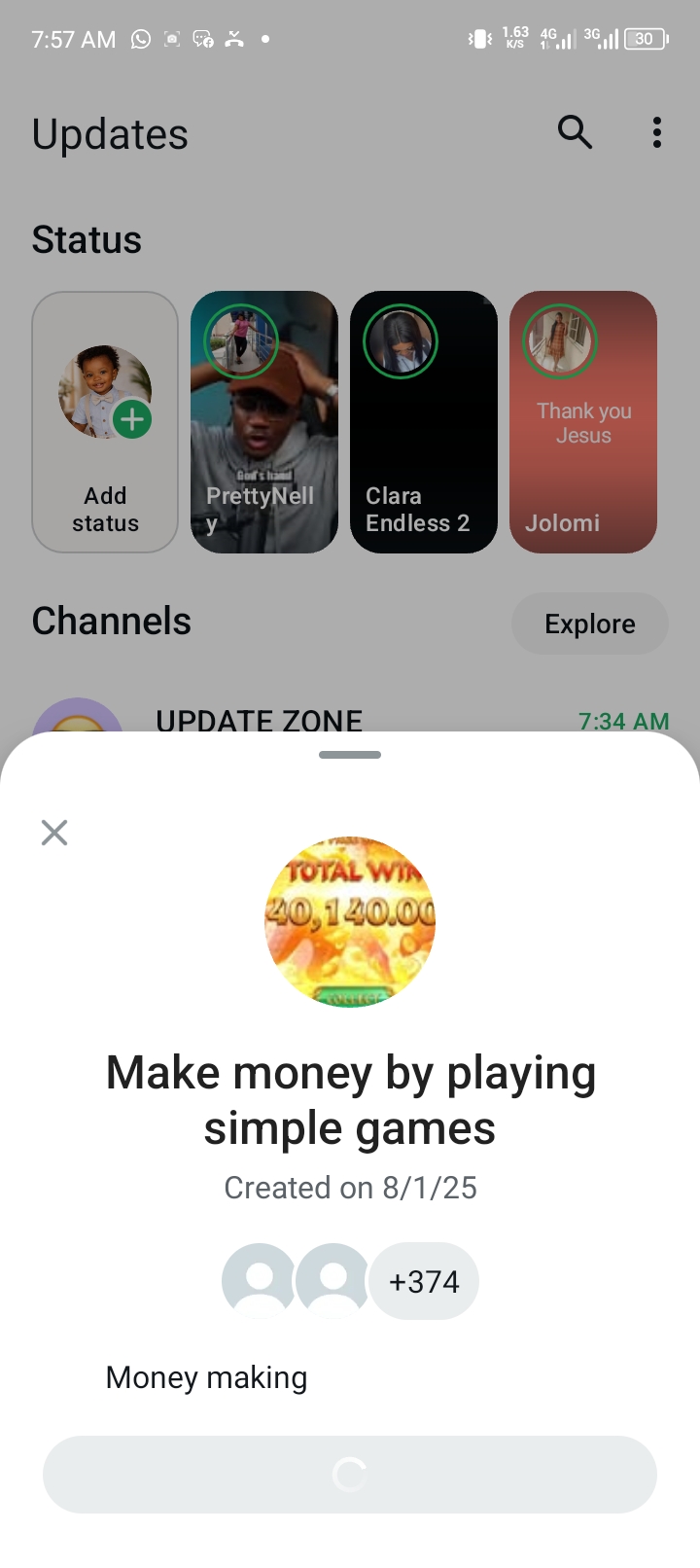
Task: View Clara Endless 2's status
Action: (424, 422)
